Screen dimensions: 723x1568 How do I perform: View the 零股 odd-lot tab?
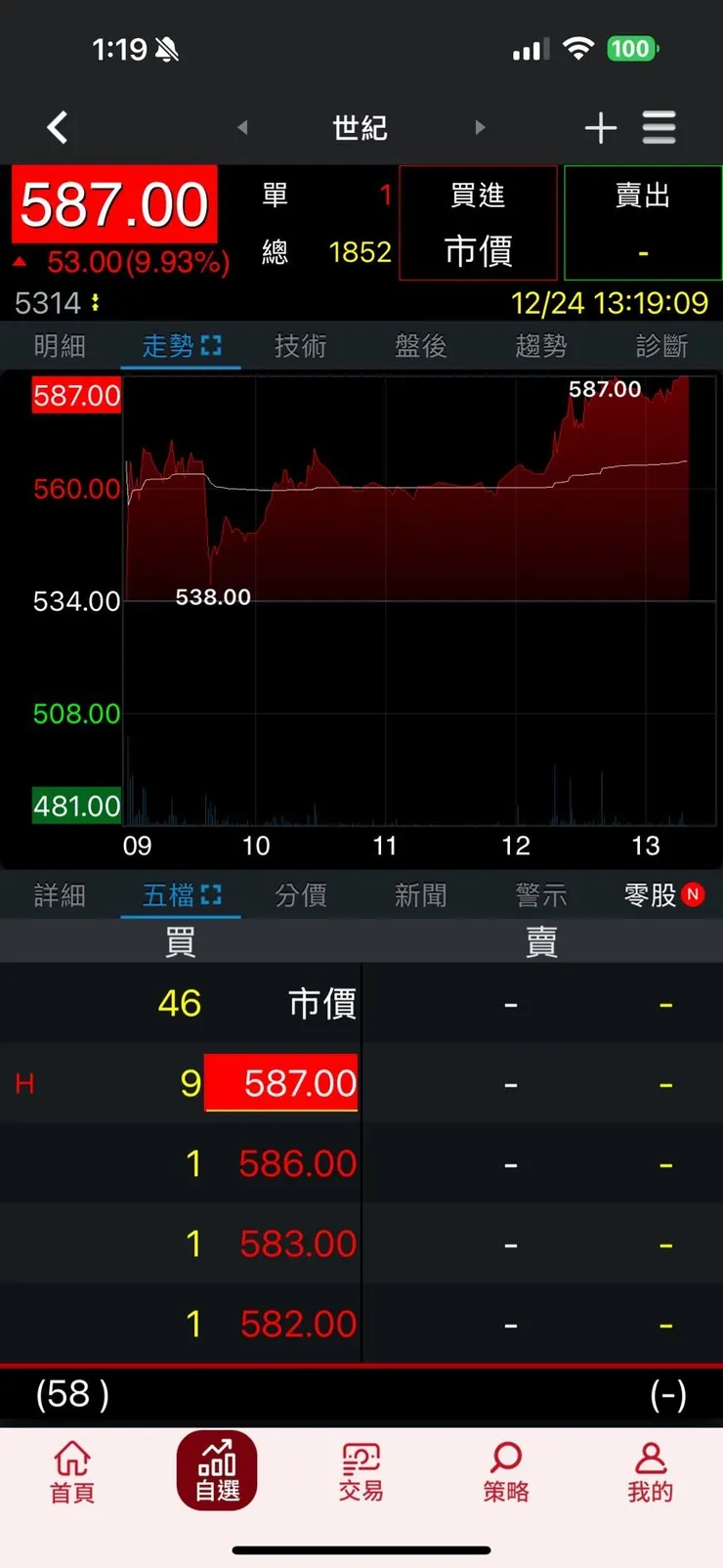click(x=648, y=894)
